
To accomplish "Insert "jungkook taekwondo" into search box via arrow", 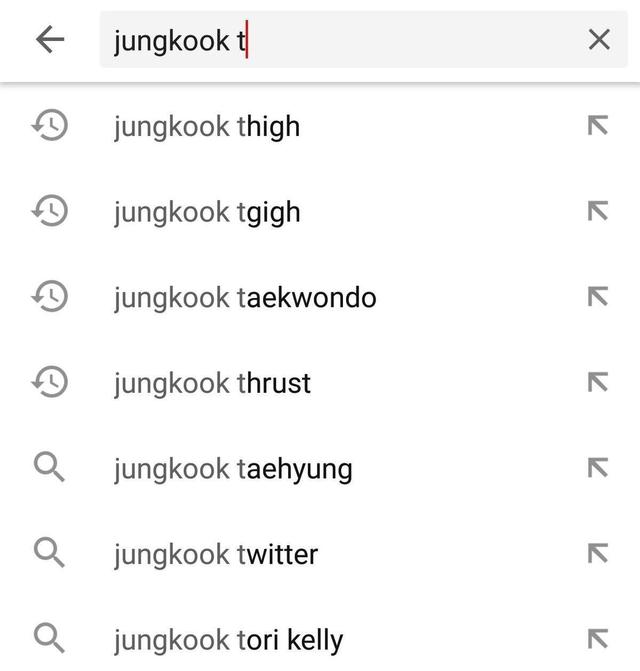I will (x=597, y=298).
